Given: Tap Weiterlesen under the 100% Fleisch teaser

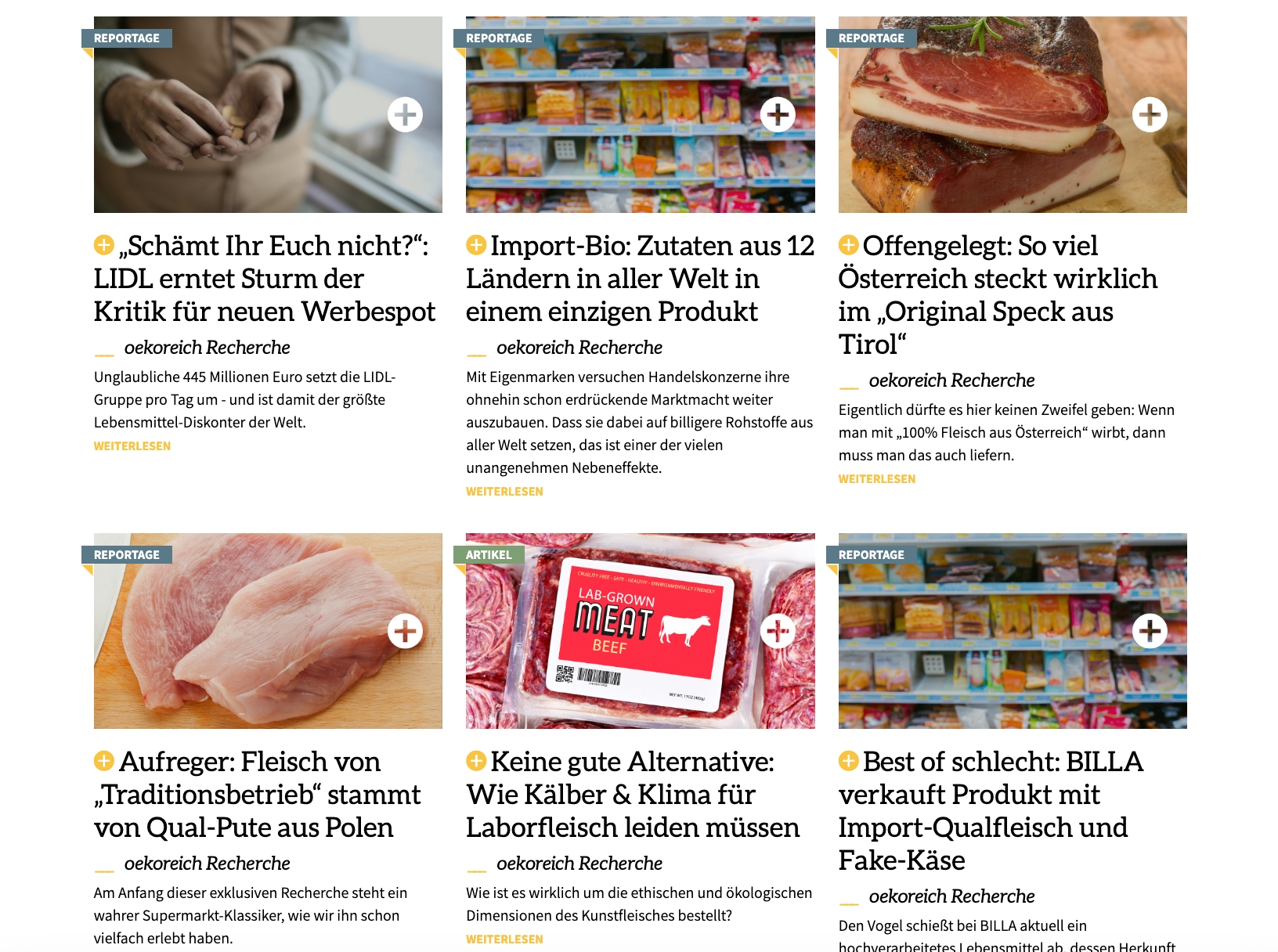Looking at the screenshot, I should (x=876, y=479).
